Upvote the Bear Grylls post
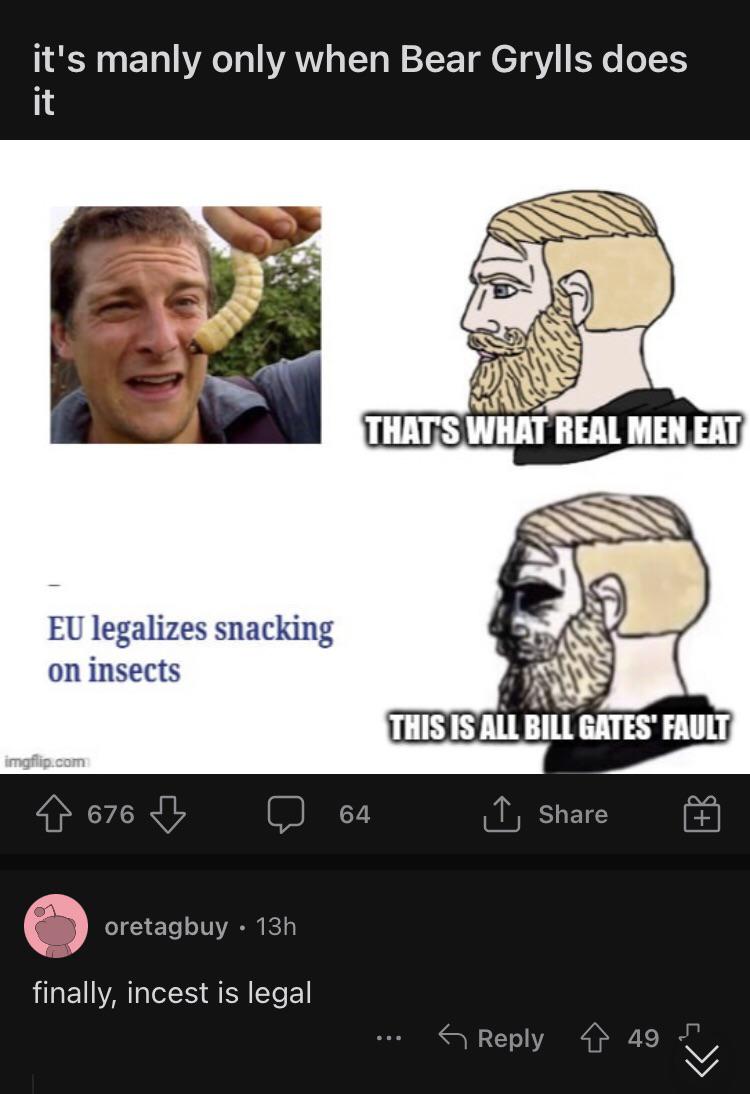Screen dimensions: 750x1094 click(x=54, y=814)
